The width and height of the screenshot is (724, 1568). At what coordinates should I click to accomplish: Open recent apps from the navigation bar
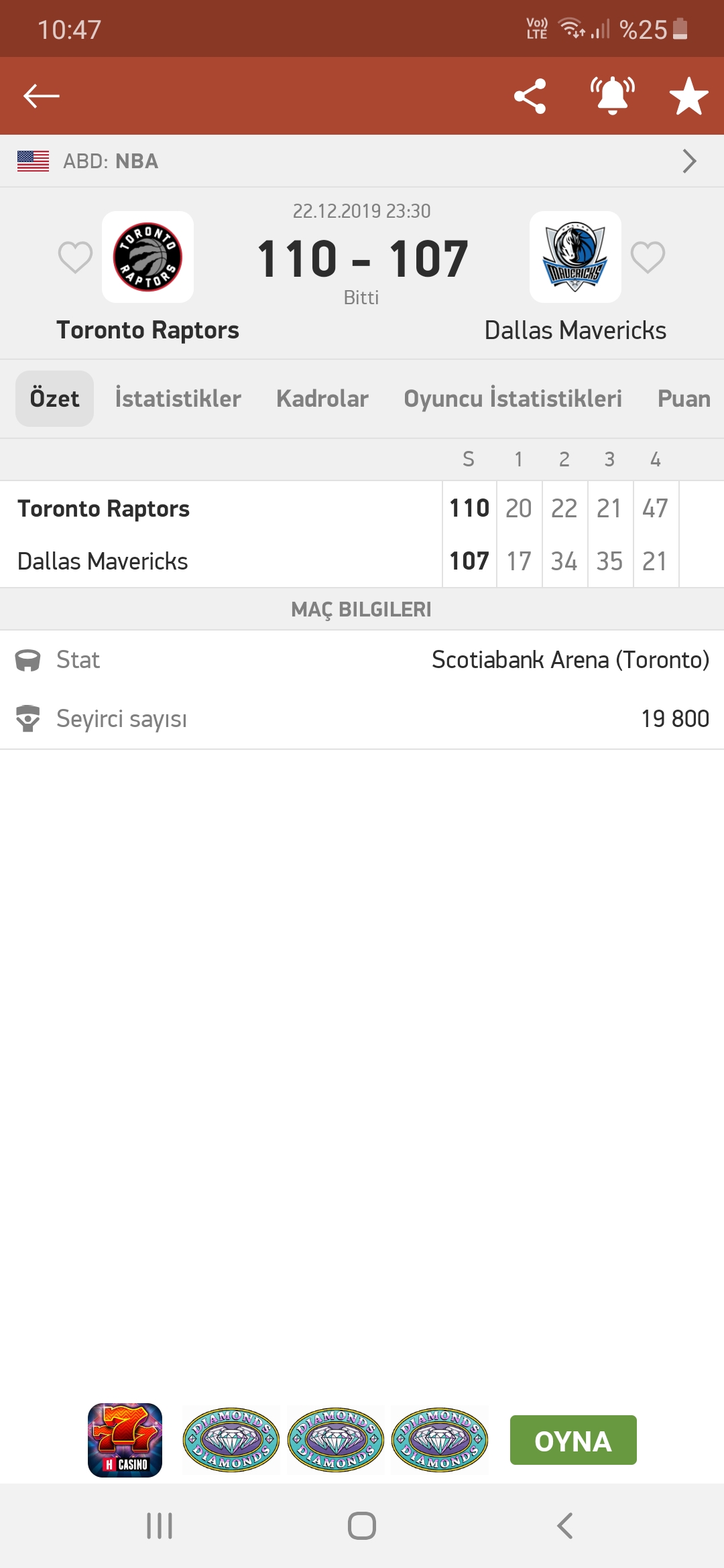click(160, 1526)
